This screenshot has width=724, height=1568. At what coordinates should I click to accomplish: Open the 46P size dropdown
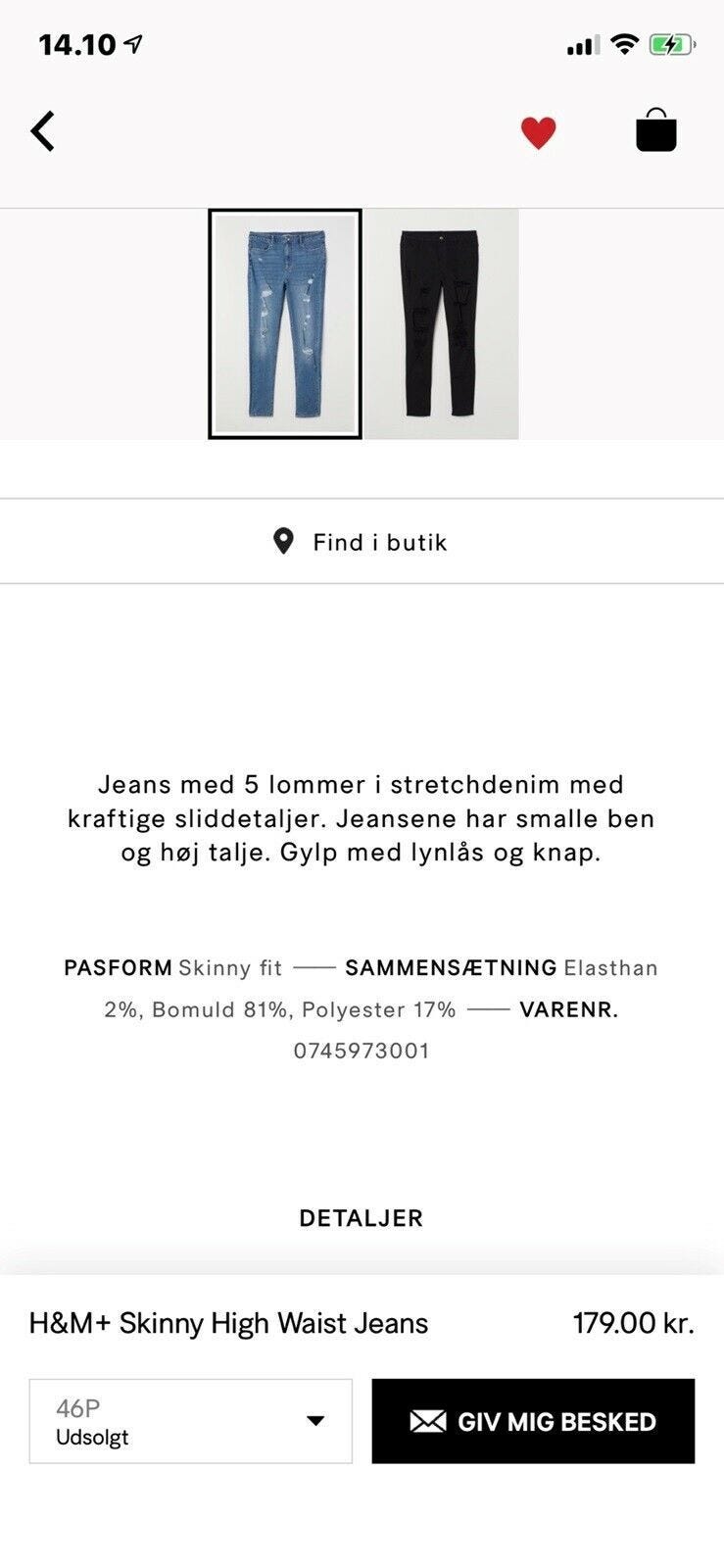pyautogui.click(x=191, y=1421)
